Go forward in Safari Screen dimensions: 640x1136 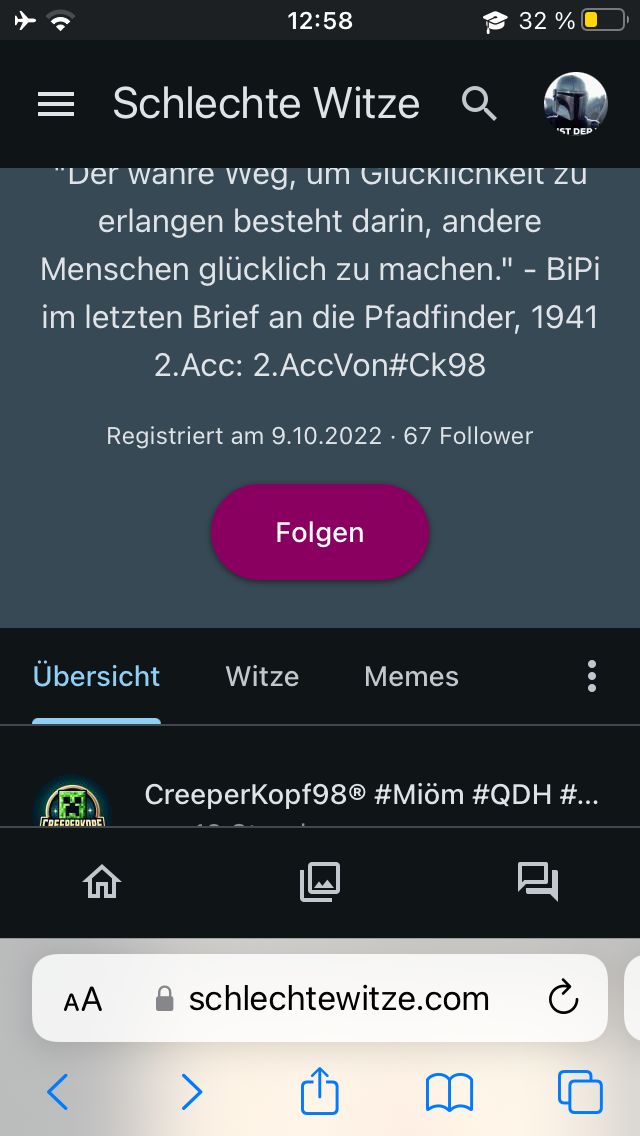click(190, 1092)
